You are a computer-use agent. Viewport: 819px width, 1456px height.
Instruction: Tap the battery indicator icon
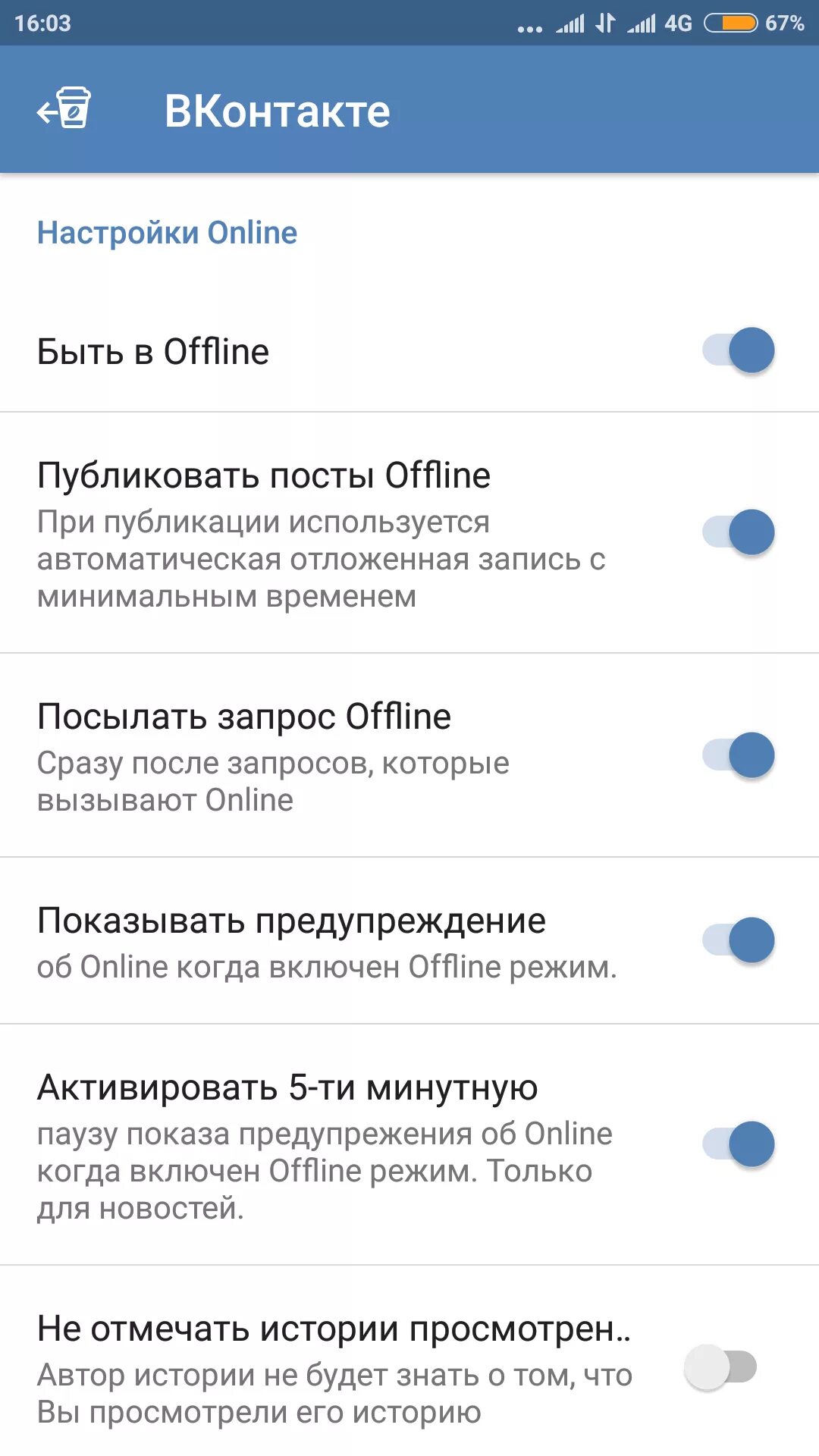(x=732, y=25)
